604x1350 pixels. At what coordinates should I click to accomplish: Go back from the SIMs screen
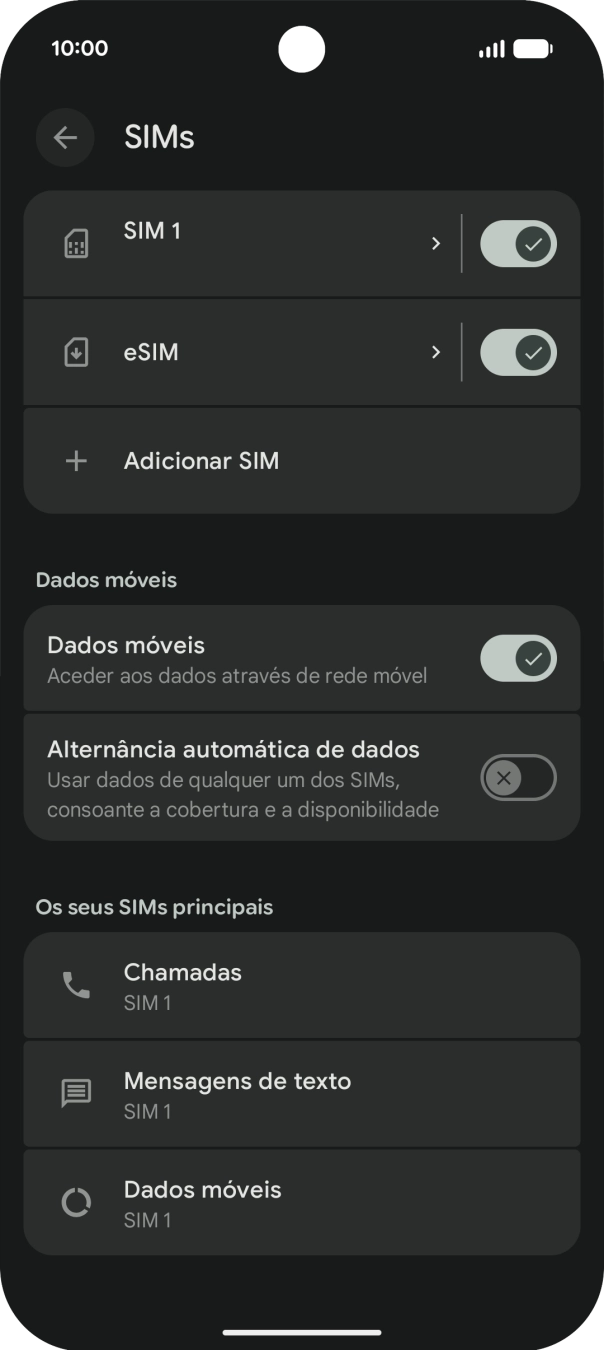coord(65,137)
